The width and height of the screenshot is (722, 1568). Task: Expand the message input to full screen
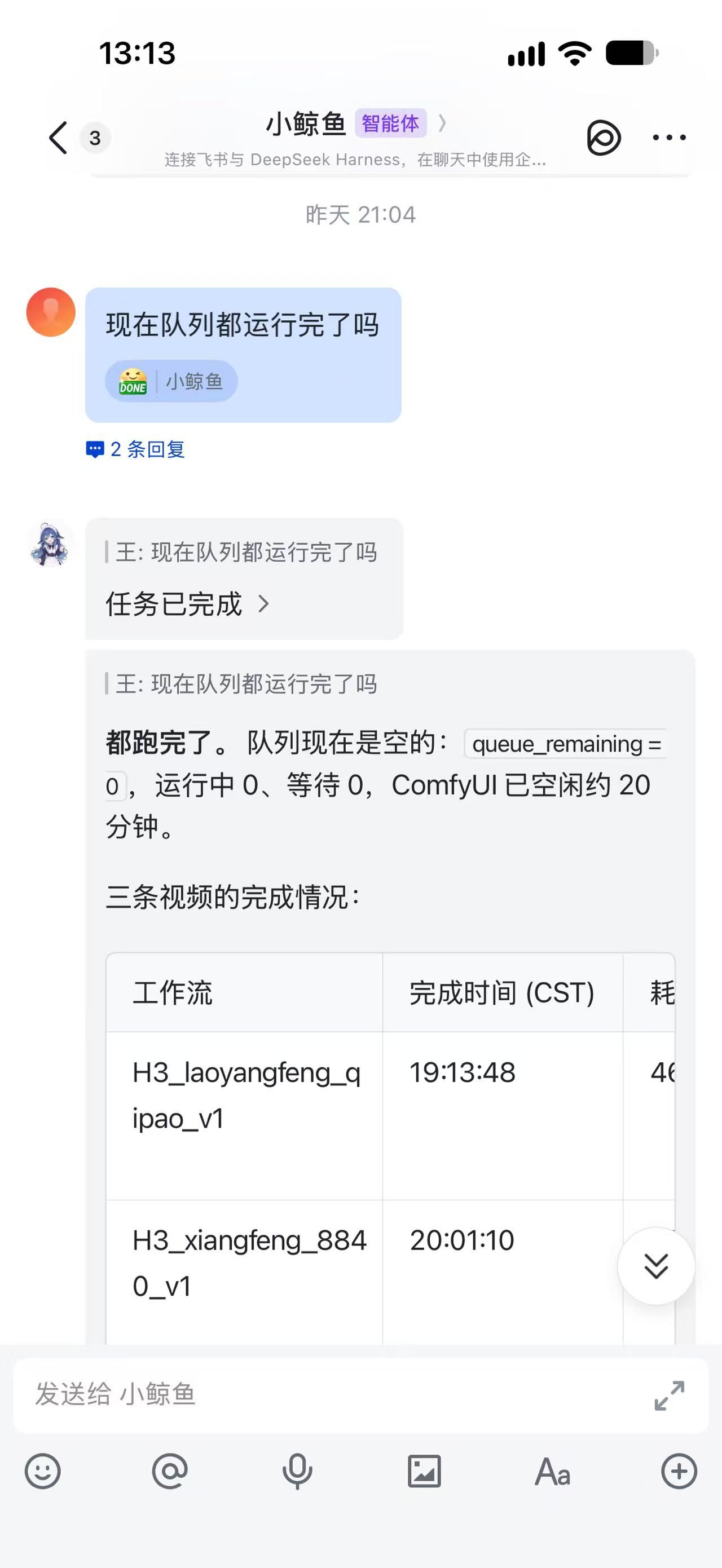669,1395
